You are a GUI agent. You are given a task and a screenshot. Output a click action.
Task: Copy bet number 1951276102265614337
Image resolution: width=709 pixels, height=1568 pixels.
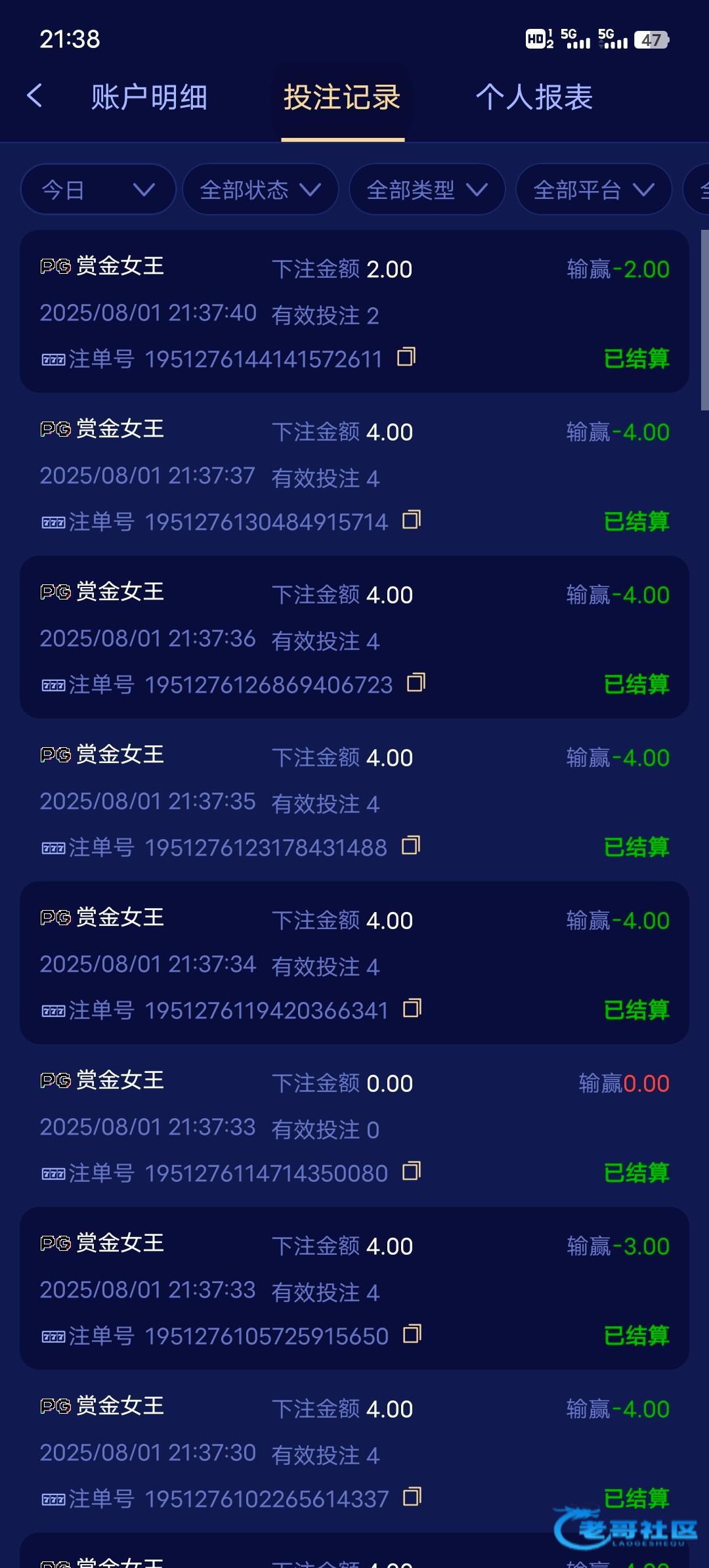[412, 1497]
